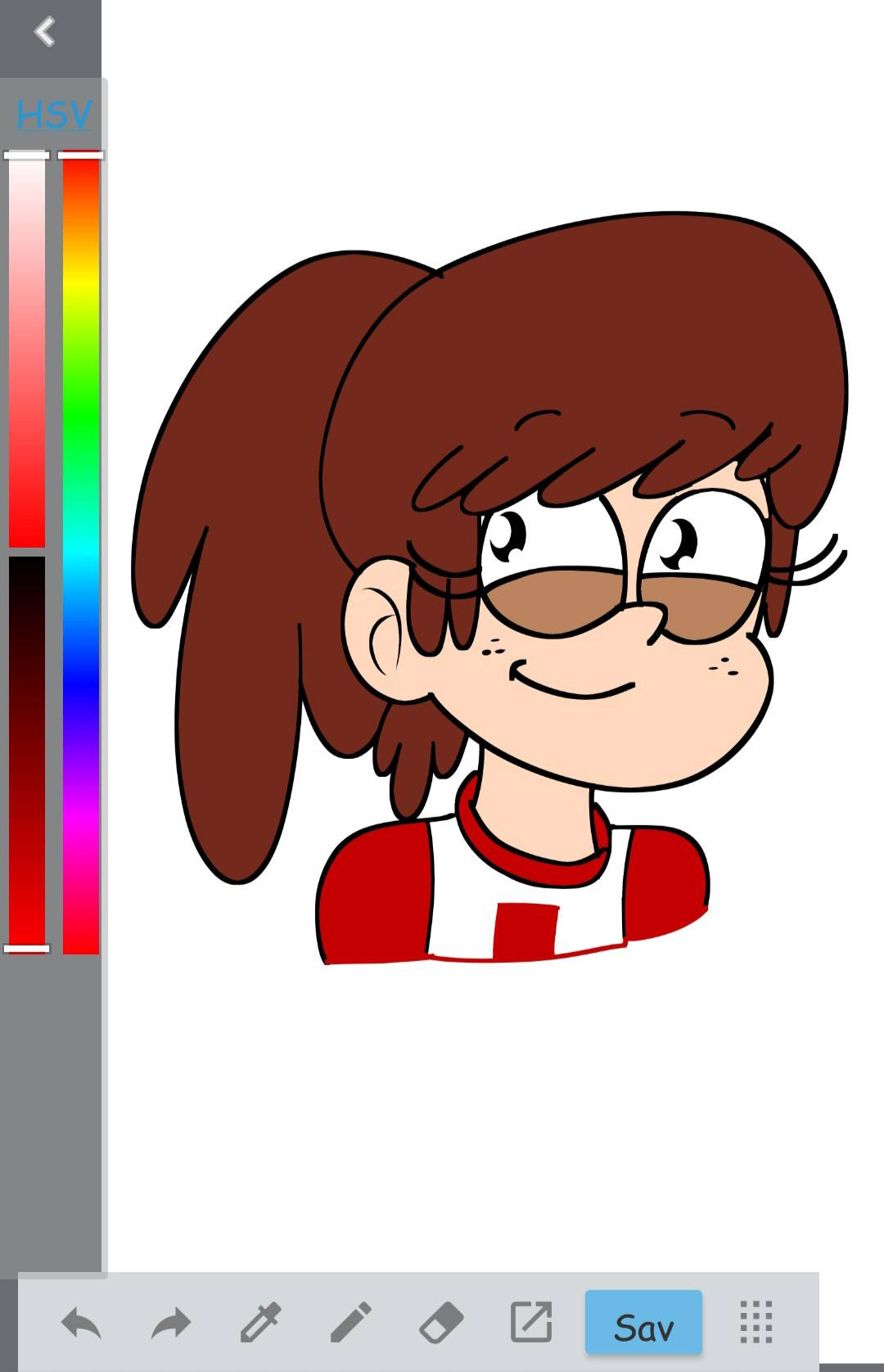
Task: Undo the last stroke
Action: (81, 1322)
